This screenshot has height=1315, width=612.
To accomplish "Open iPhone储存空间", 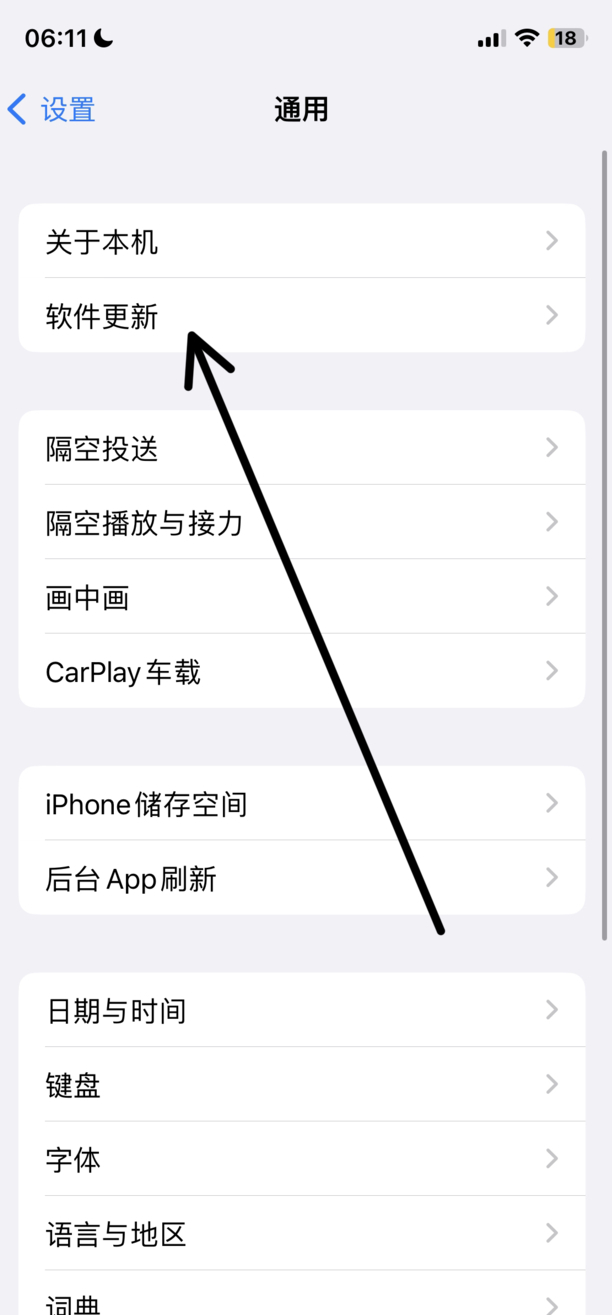I will click(300, 804).
